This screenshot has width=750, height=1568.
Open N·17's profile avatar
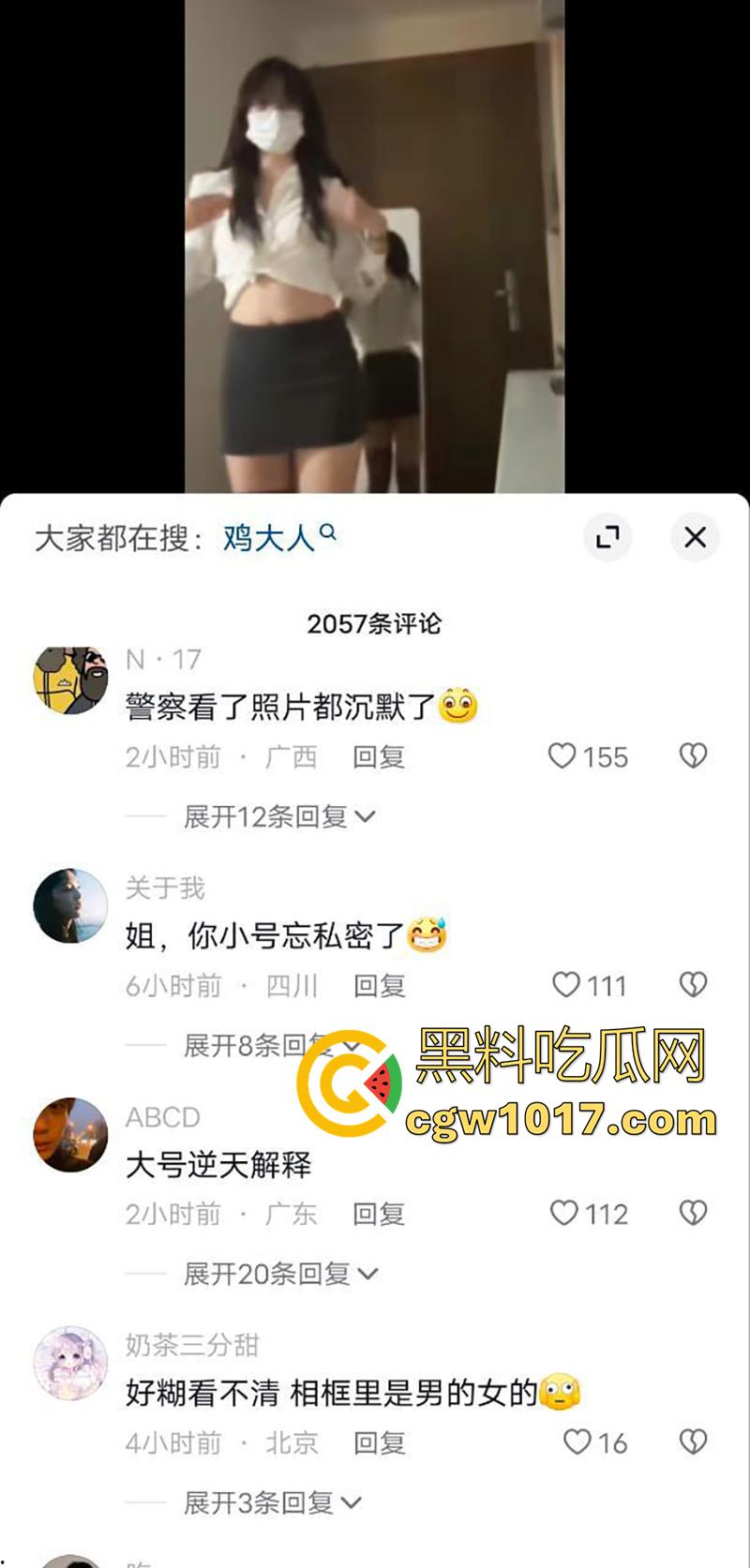tap(69, 681)
